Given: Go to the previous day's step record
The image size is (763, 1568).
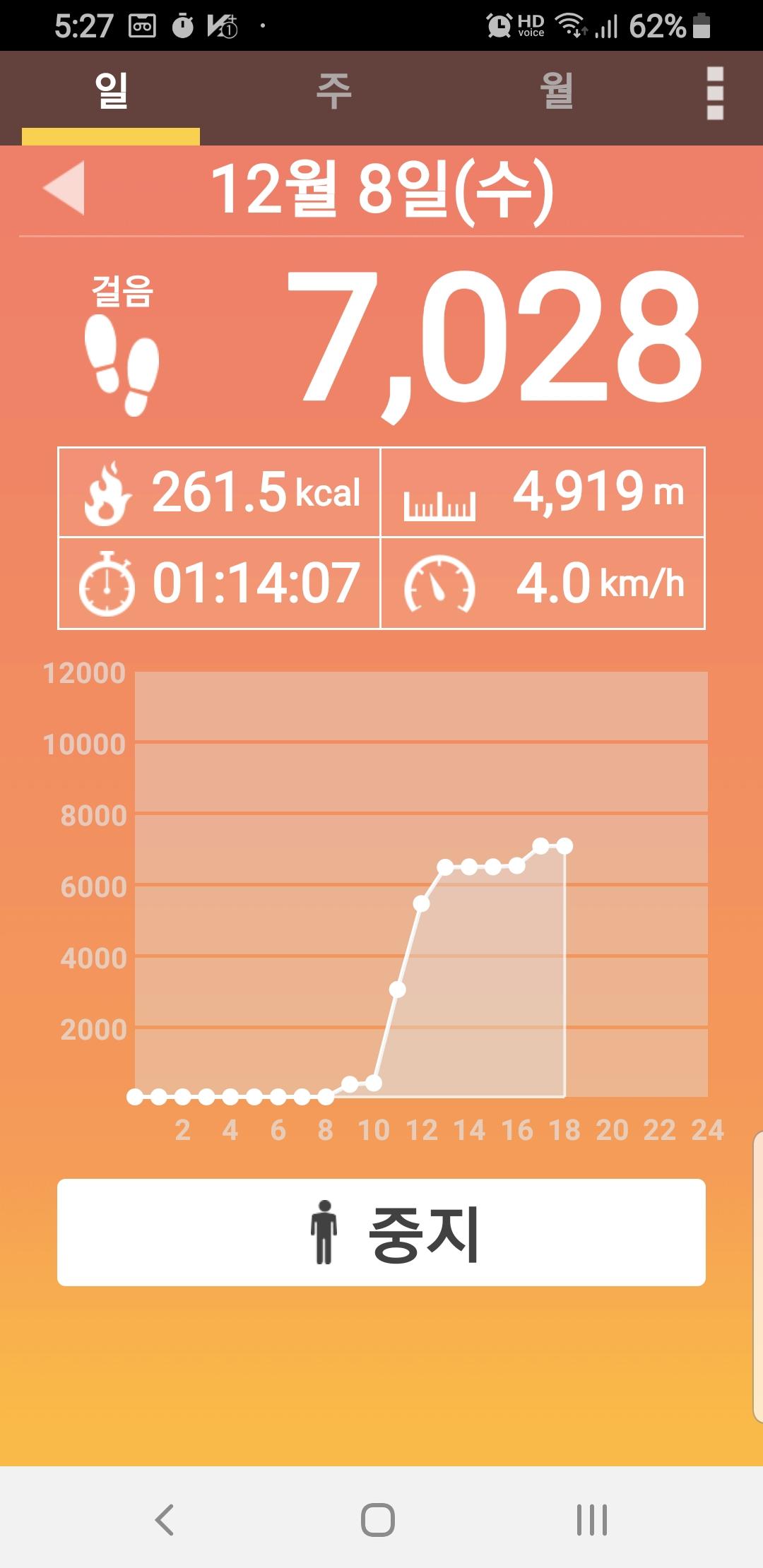Looking at the screenshot, I should pos(64,188).
